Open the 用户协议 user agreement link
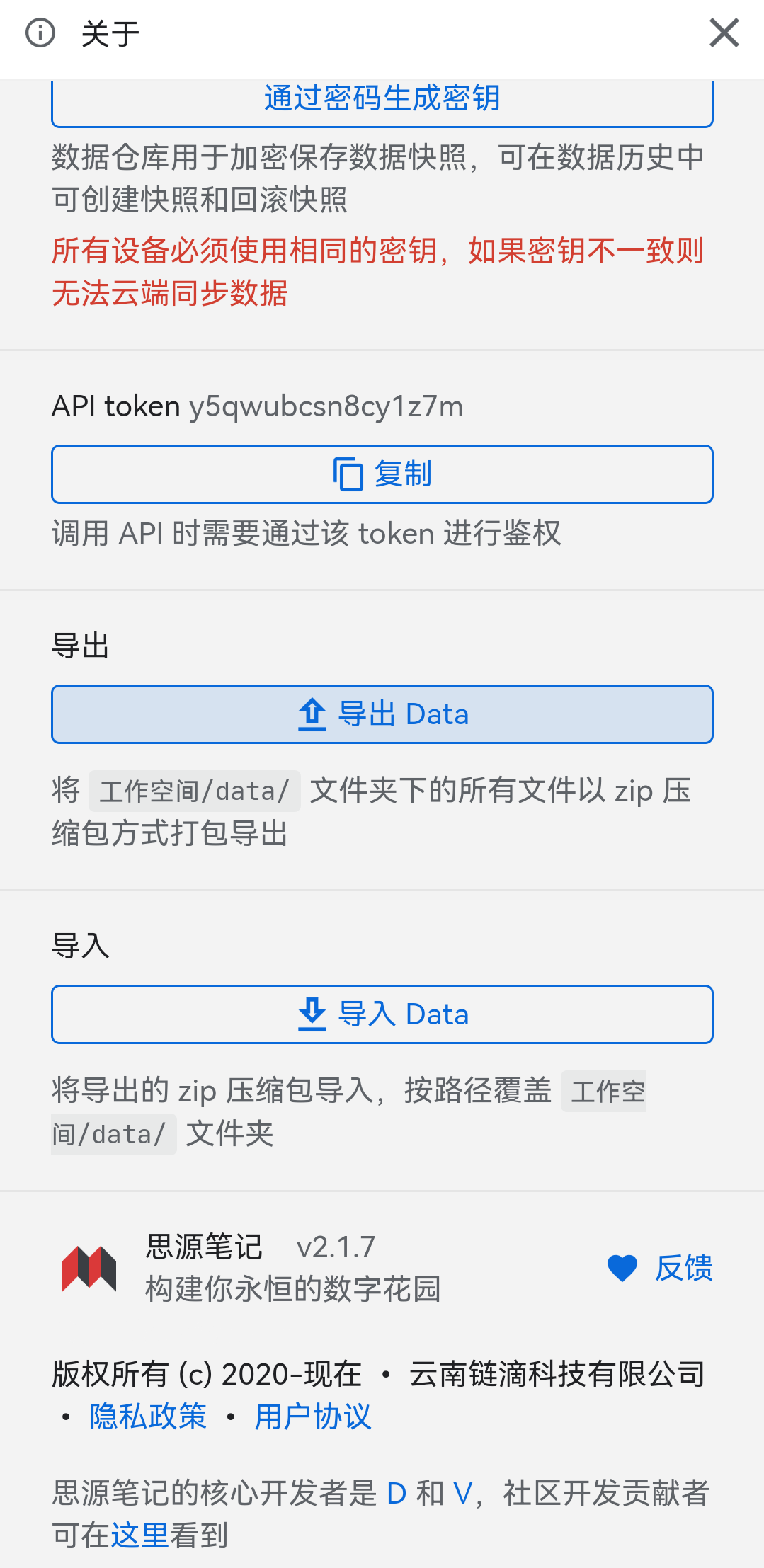The height and width of the screenshot is (1568, 764). click(314, 1417)
